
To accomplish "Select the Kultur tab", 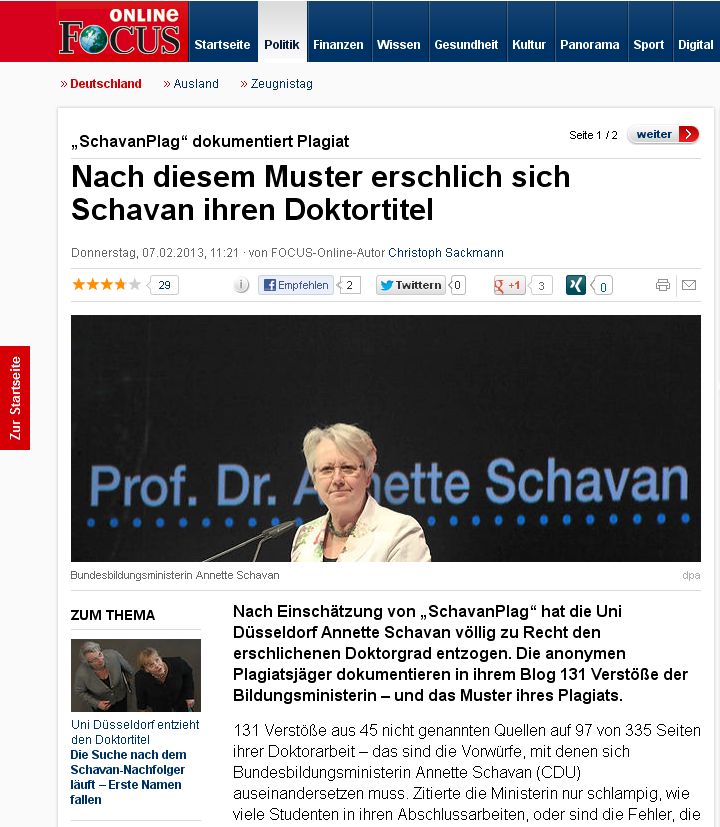I will click(529, 45).
